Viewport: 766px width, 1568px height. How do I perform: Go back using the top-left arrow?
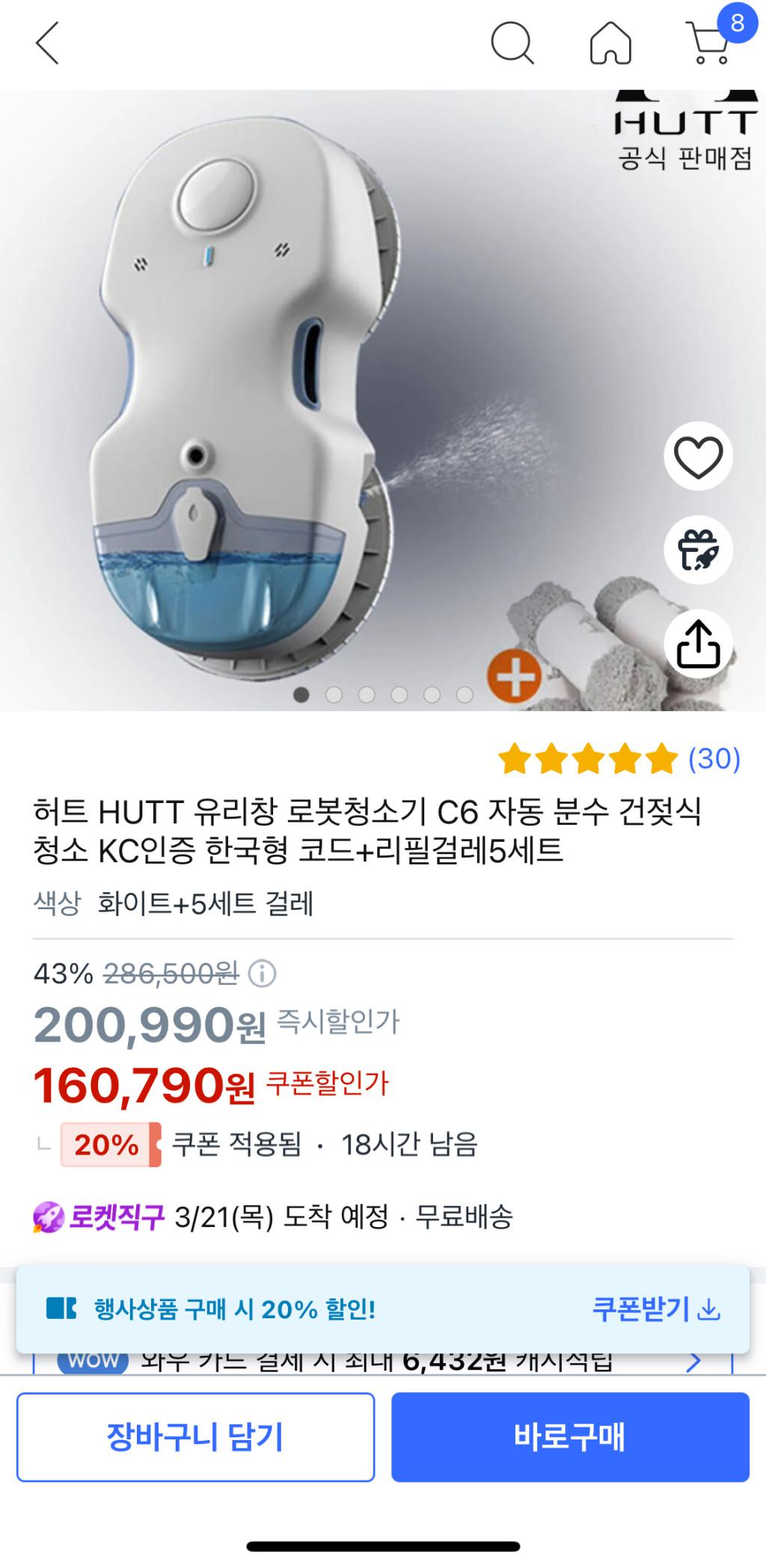coord(47,43)
